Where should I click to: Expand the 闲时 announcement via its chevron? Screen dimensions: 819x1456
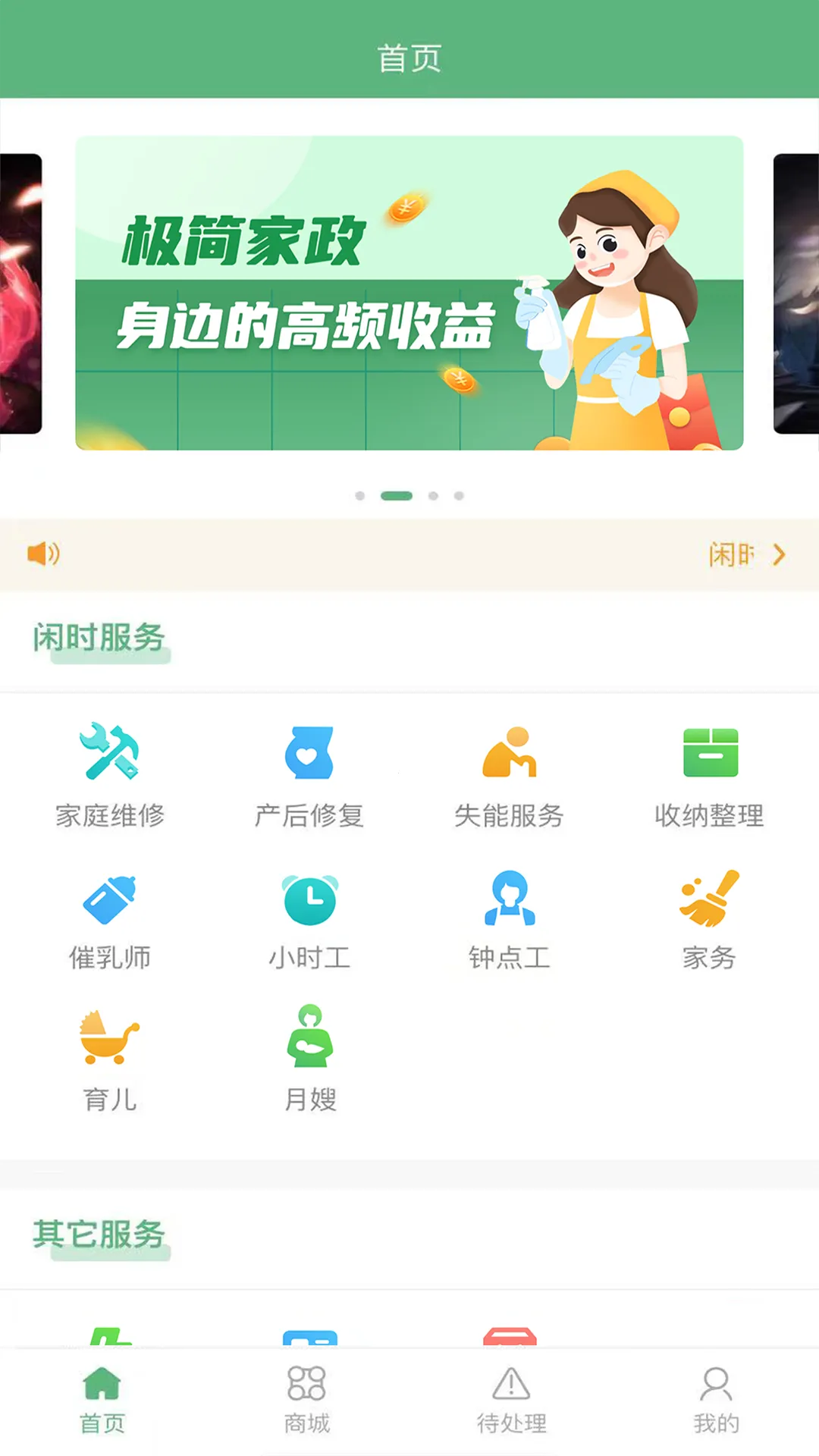click(x=780, y=554)
